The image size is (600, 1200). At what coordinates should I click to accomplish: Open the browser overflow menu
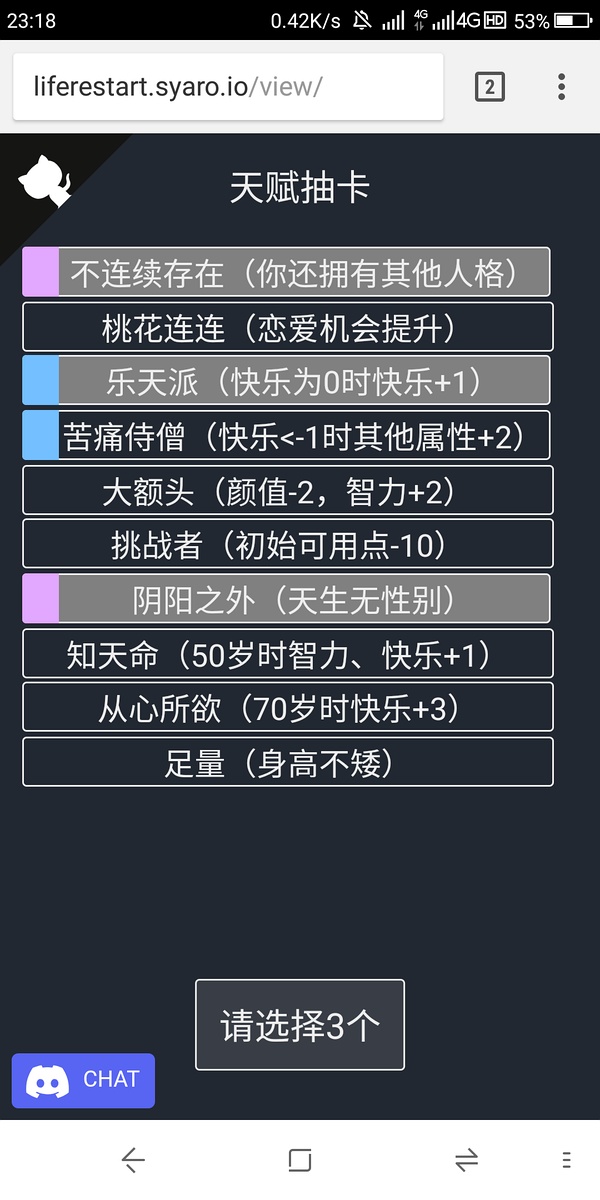point(561,87)
